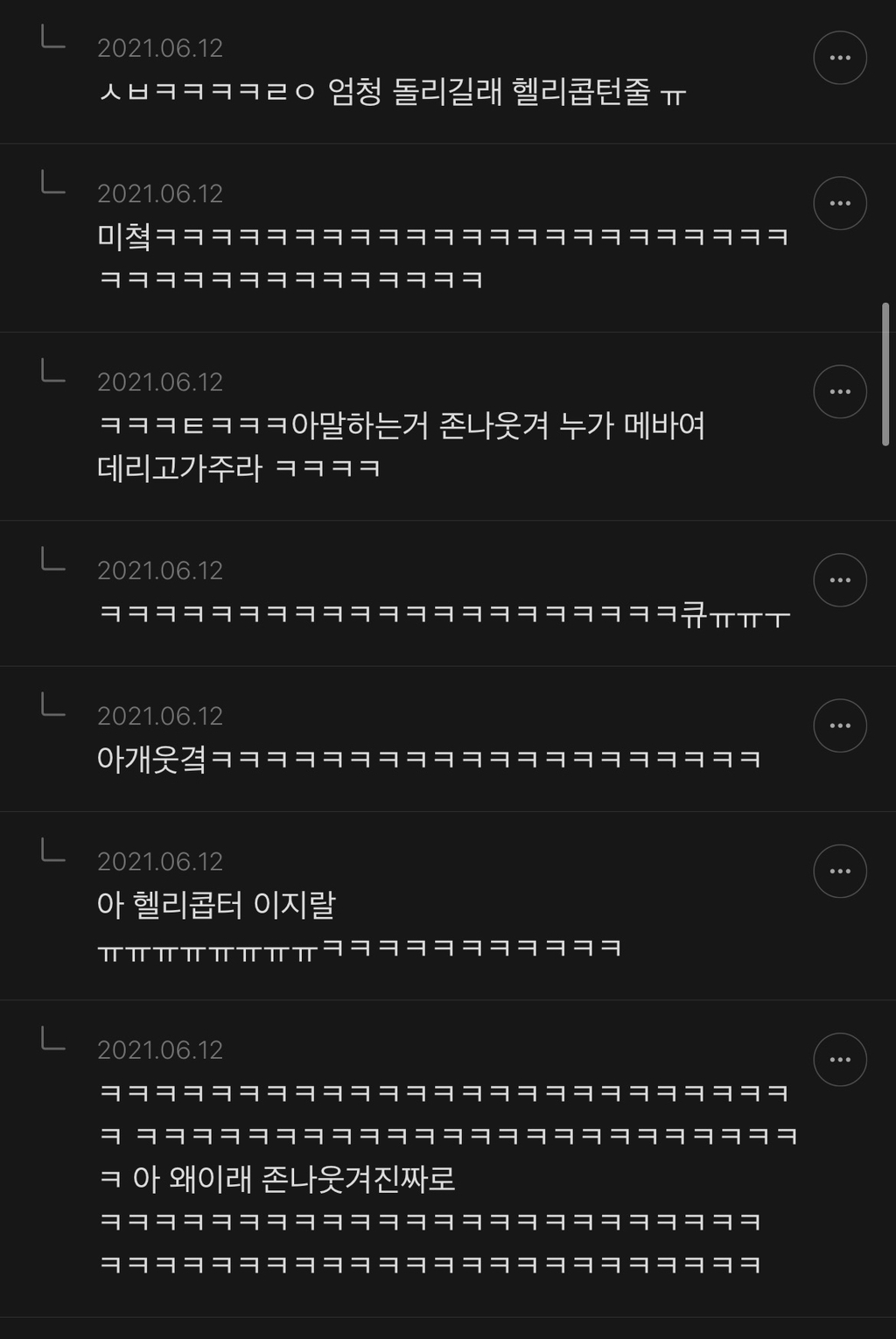Screen dimensions: 896x1339
Task: Open the more menu on 미쳨 reply
Action: pyautogui.click(x=840, y=203)
